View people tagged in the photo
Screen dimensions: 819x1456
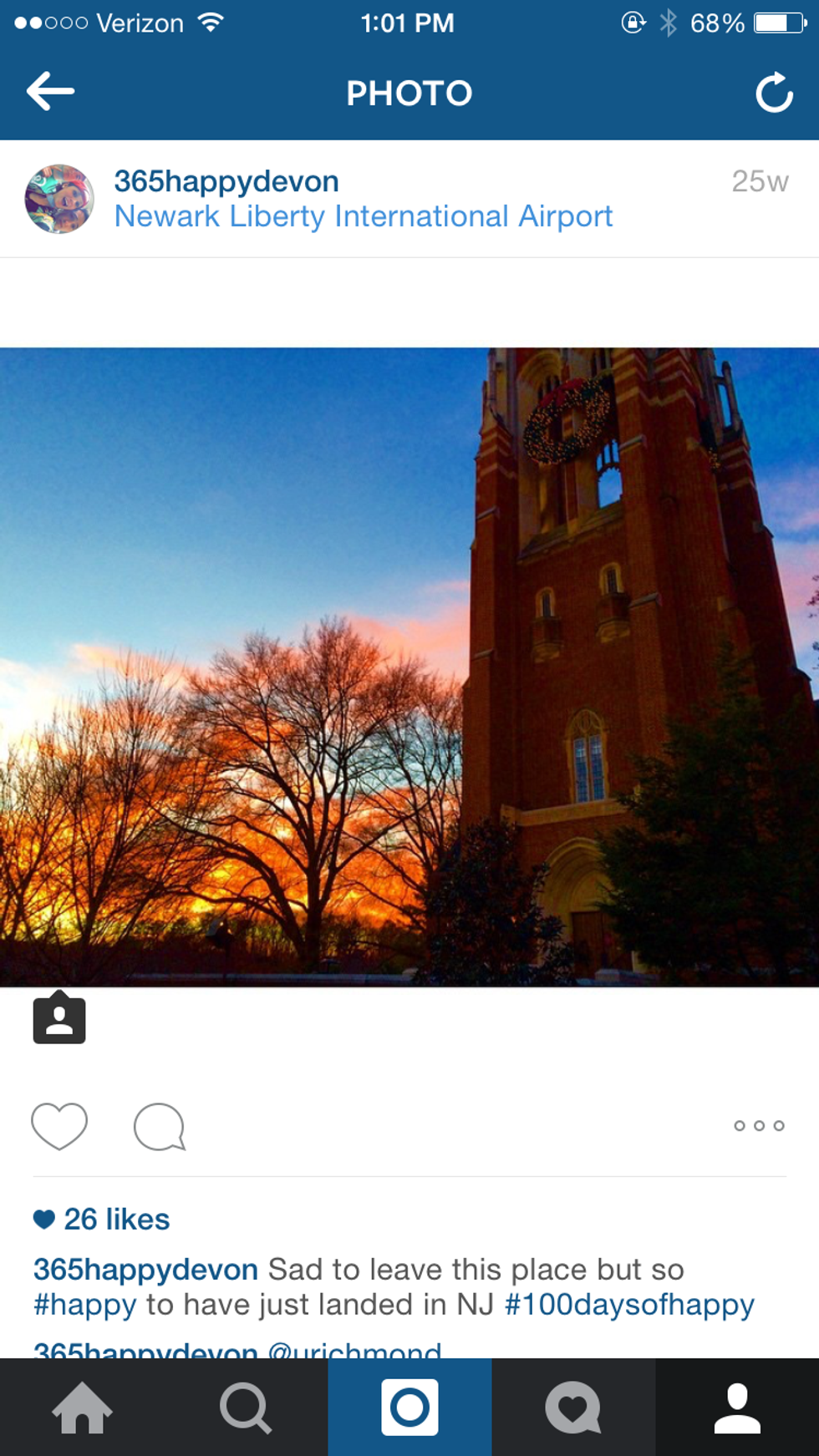coord(59,1018)
